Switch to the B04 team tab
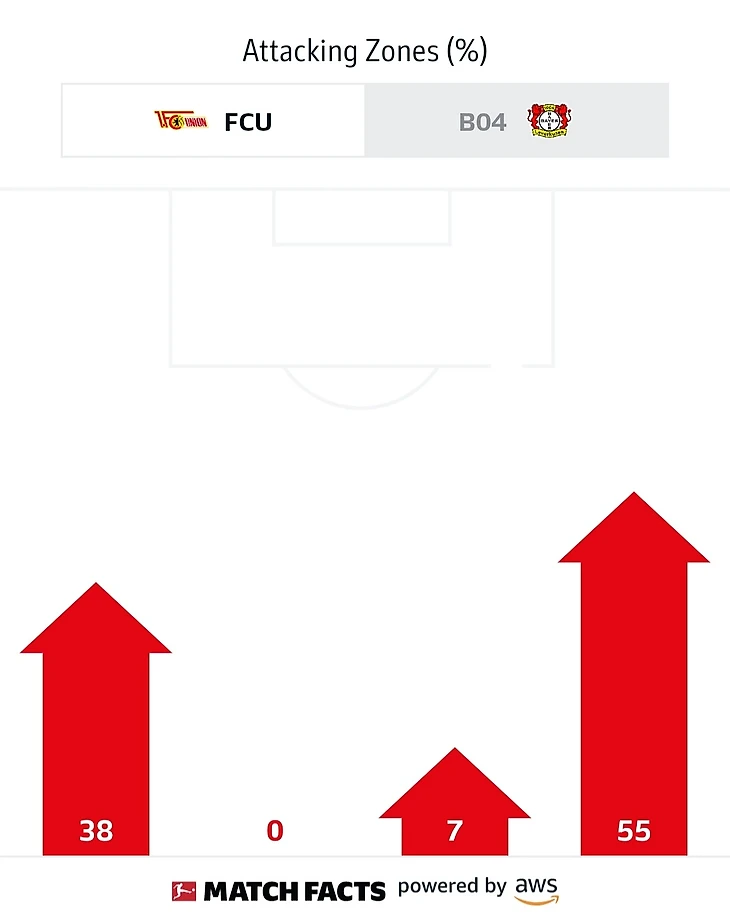The height and width of the screenshot is (913, 730). pyautogui.click(x=515, y=121)
